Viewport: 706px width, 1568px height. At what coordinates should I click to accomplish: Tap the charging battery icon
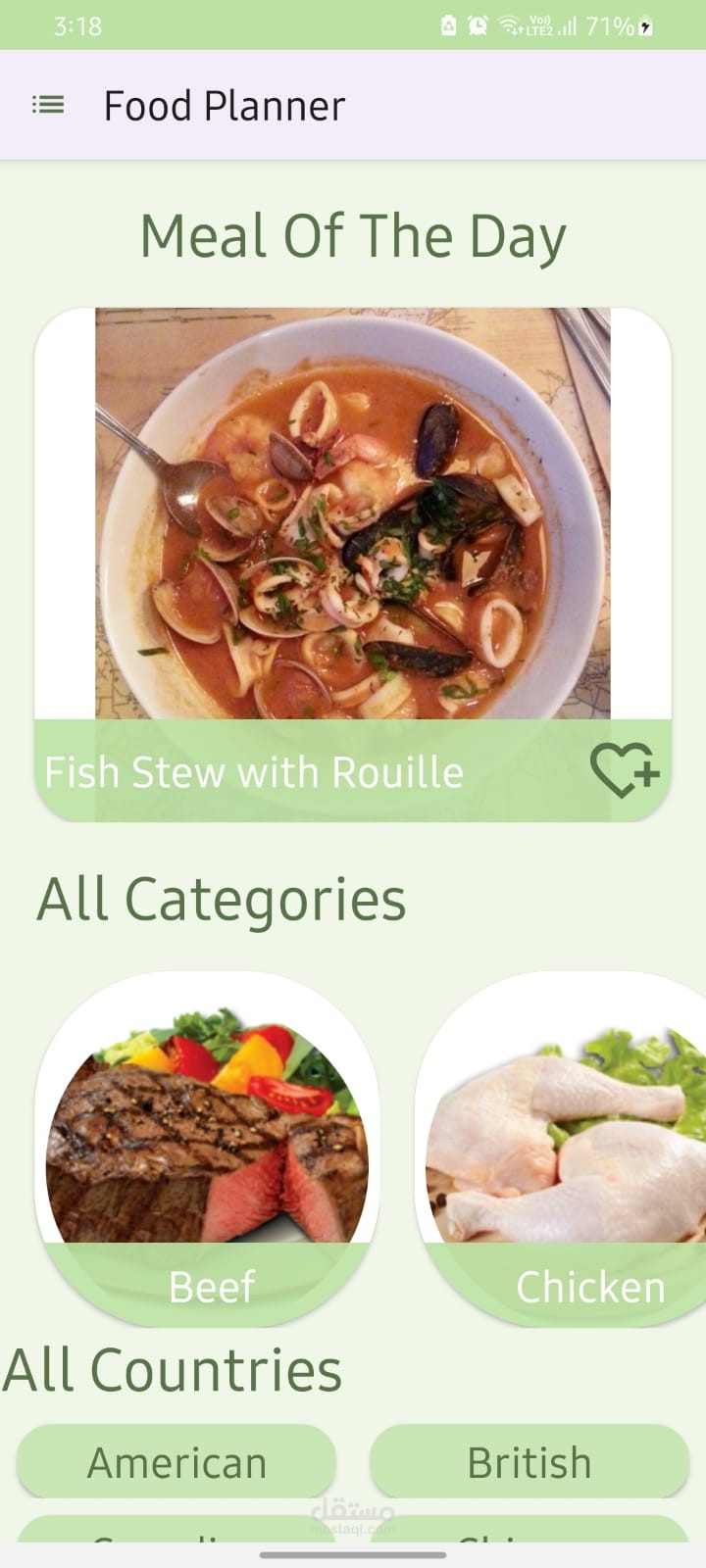(644, 26)
